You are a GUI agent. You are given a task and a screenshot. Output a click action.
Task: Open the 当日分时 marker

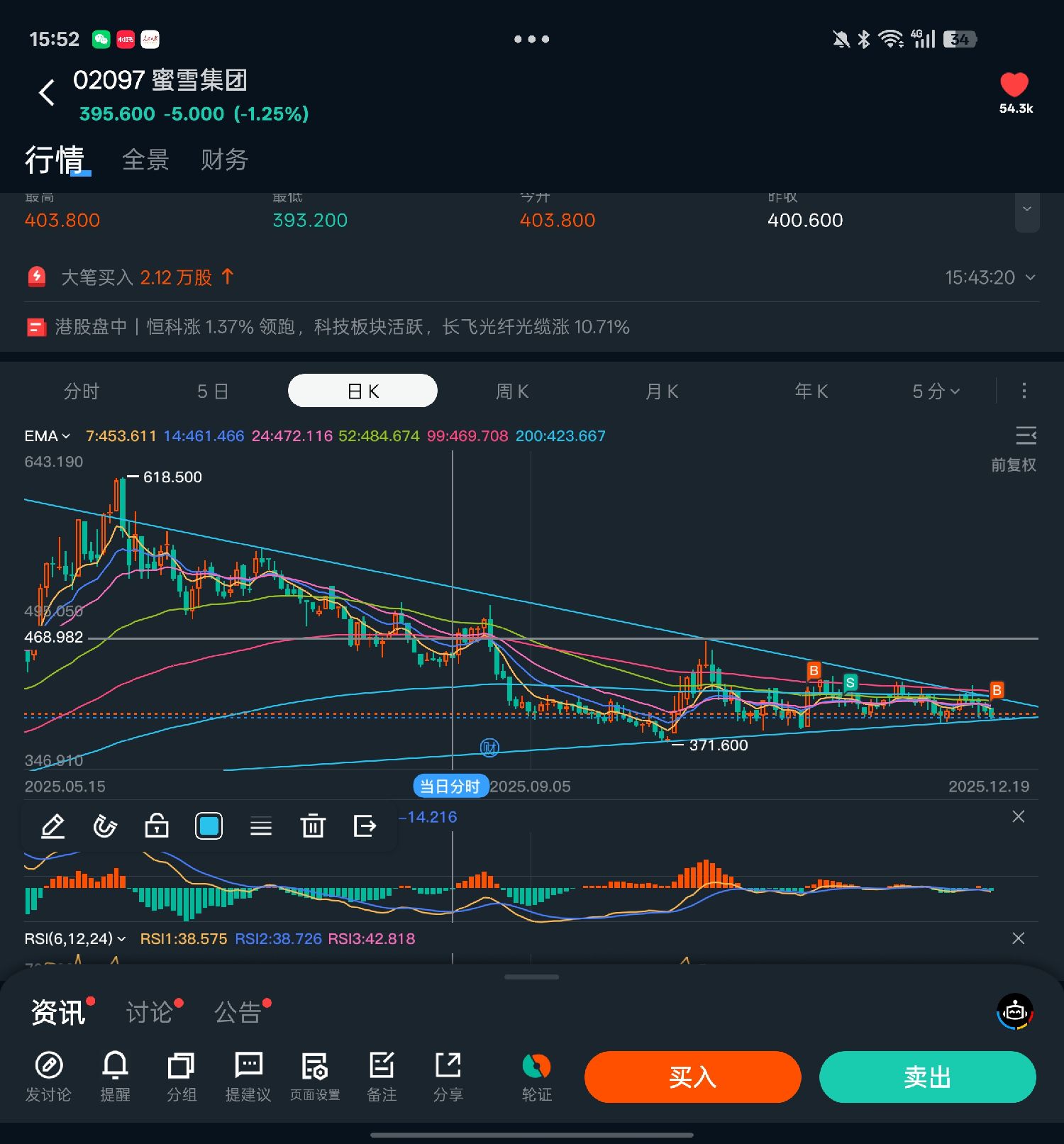(450, 787)
